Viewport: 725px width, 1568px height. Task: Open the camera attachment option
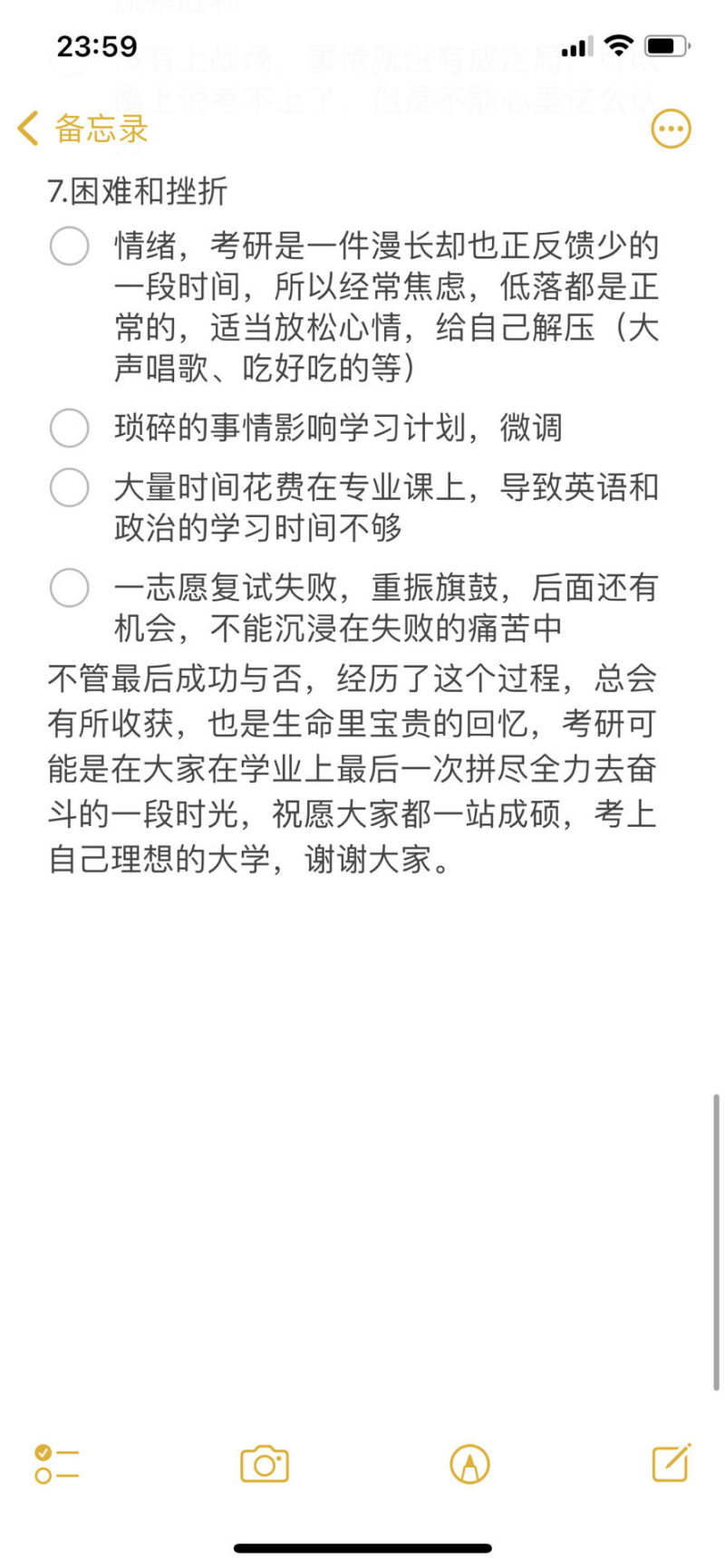click(x=264, y=1464)
